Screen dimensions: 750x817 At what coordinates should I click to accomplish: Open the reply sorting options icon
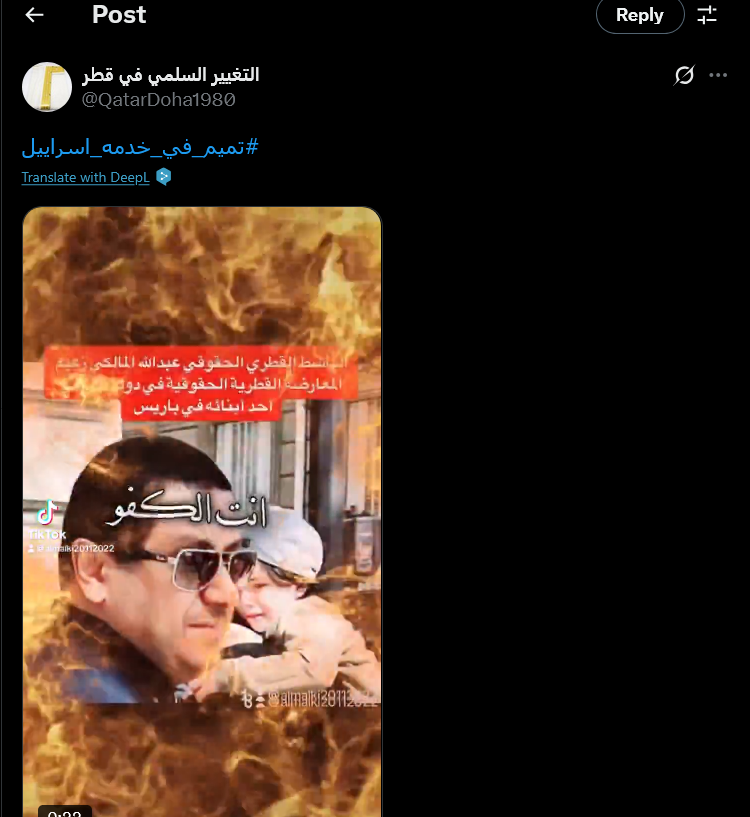(x=707, y=15)
